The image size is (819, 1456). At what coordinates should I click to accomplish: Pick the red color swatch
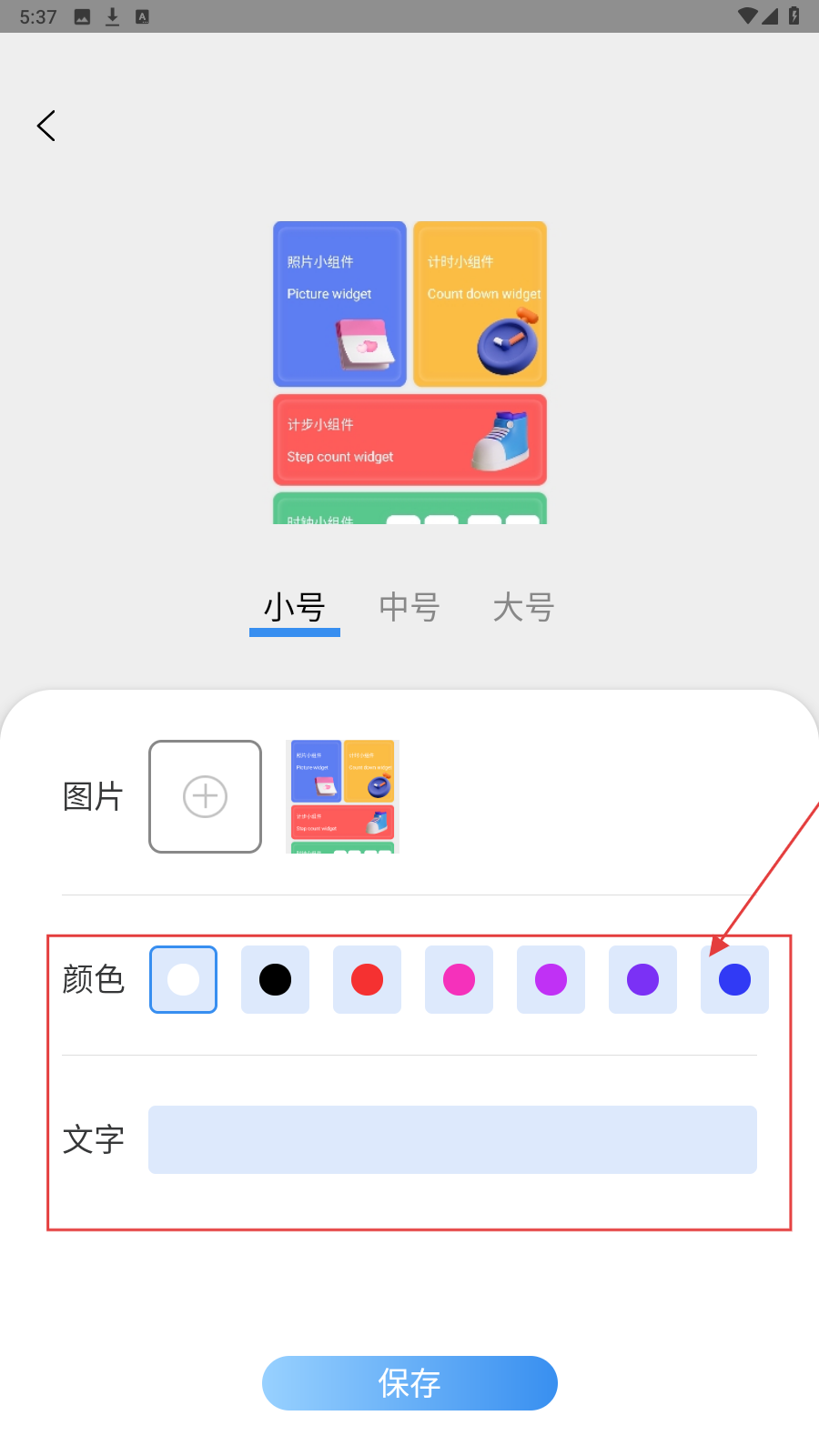click(367, 980)
